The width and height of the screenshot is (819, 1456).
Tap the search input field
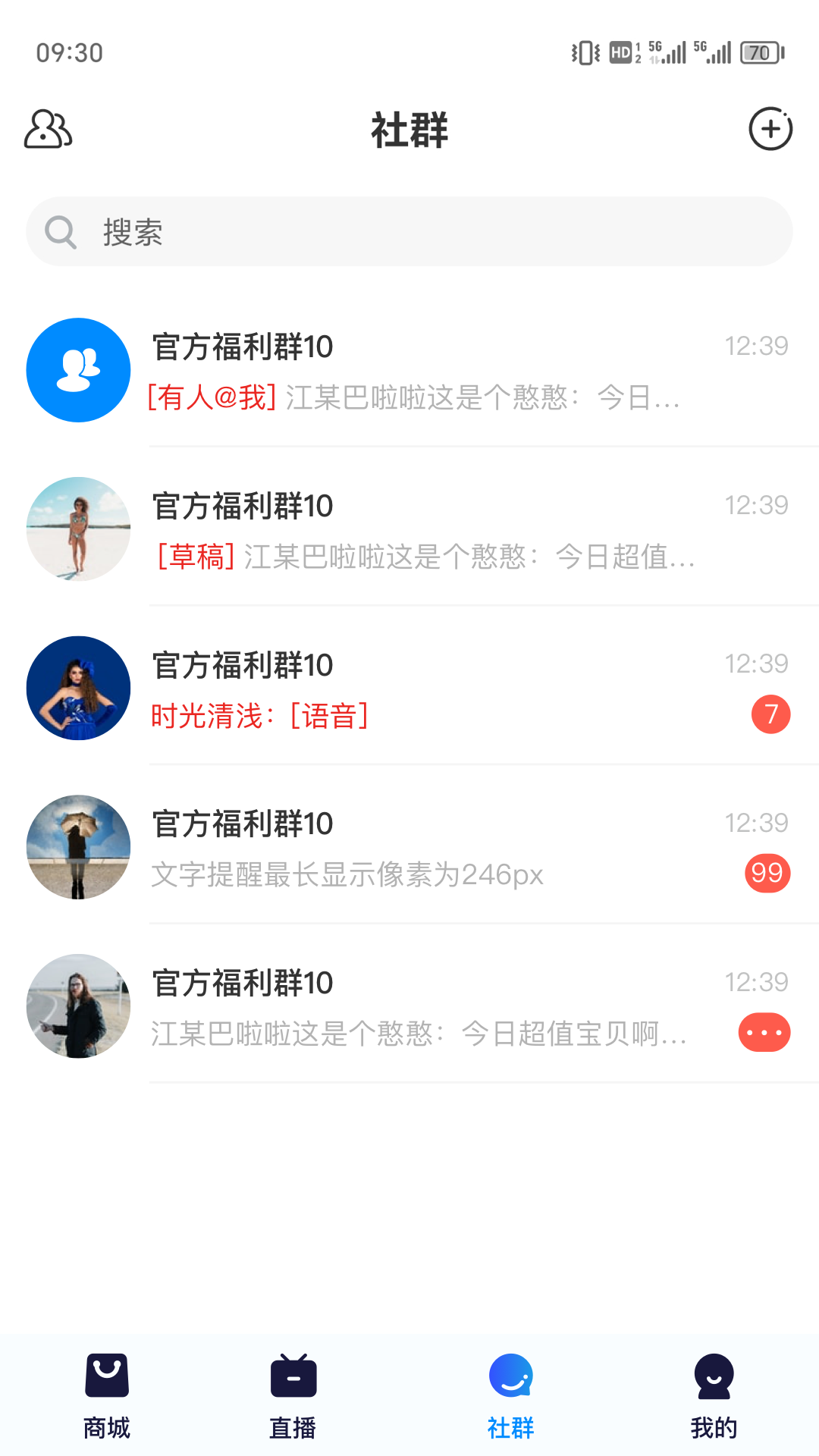(409, 231)
